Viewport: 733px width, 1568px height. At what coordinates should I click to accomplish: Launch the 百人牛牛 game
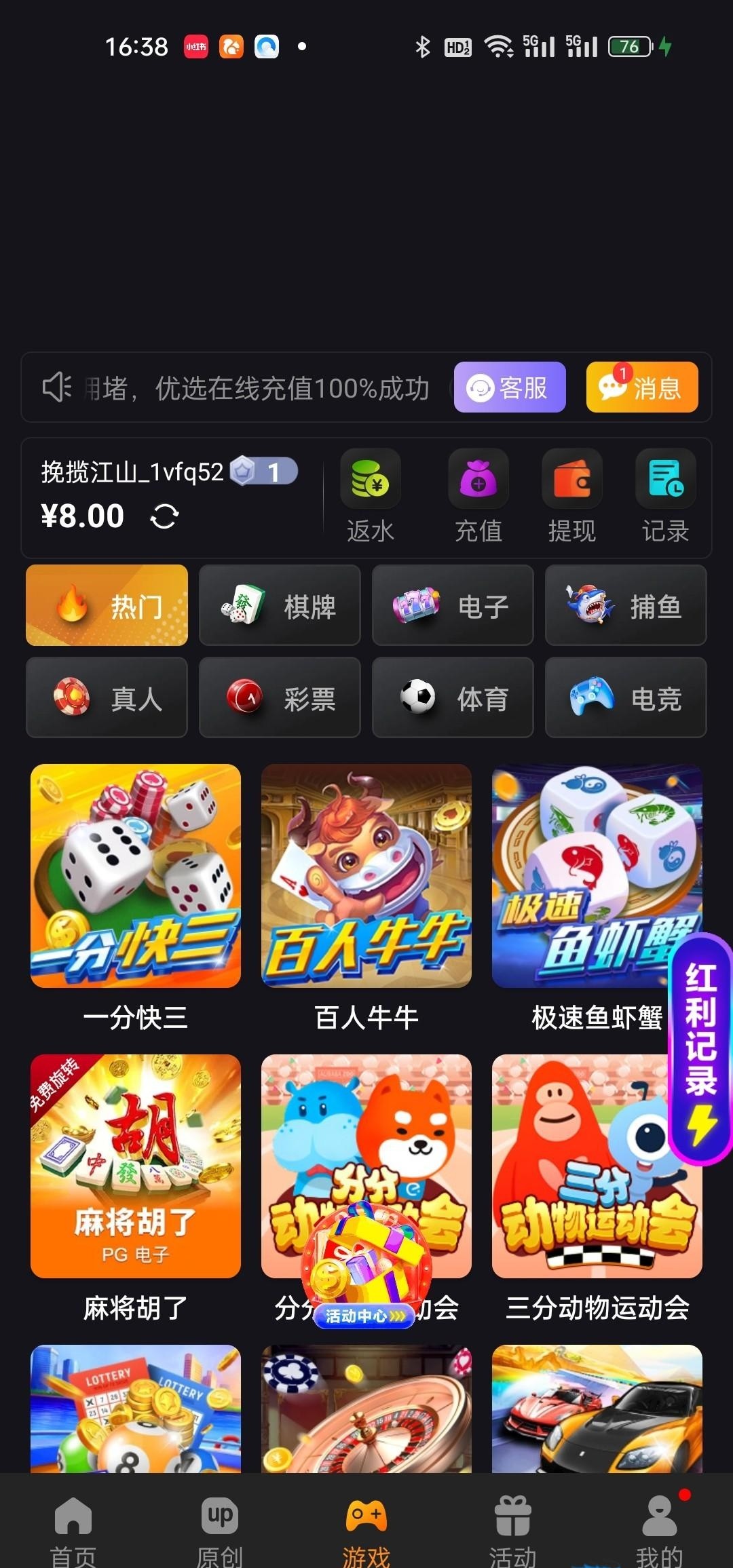366,876
